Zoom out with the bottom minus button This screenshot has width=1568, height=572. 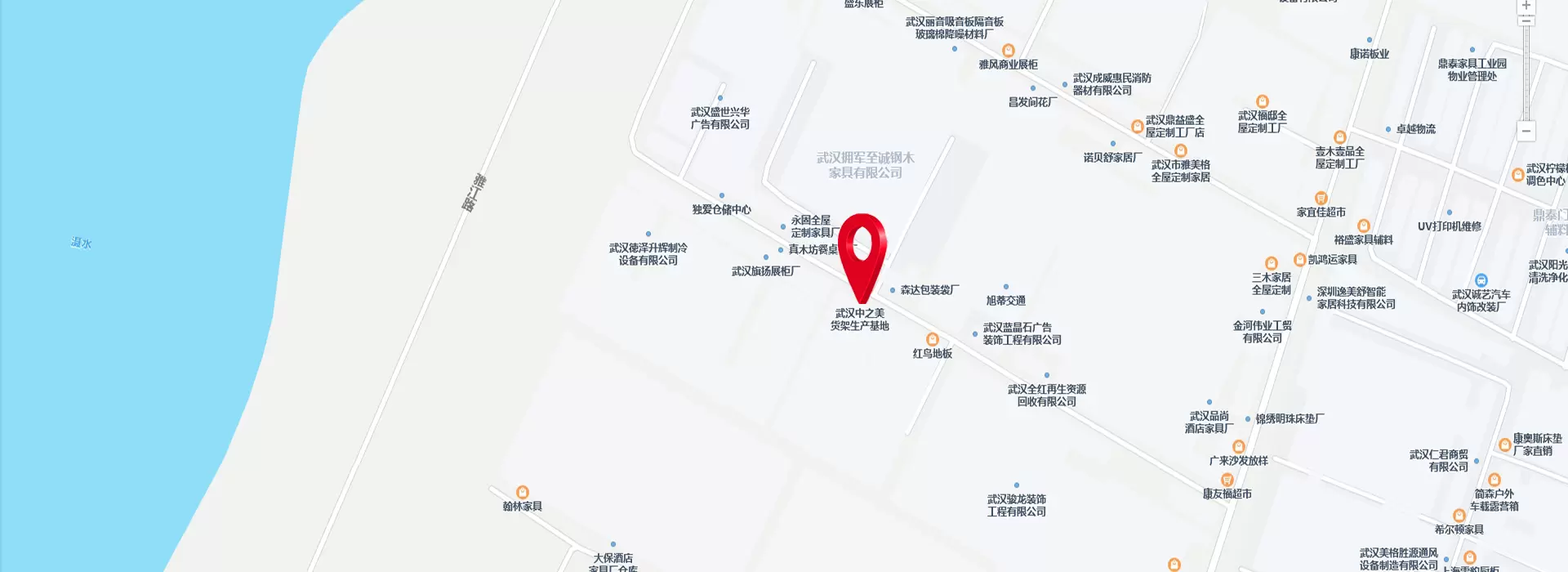1526,131
